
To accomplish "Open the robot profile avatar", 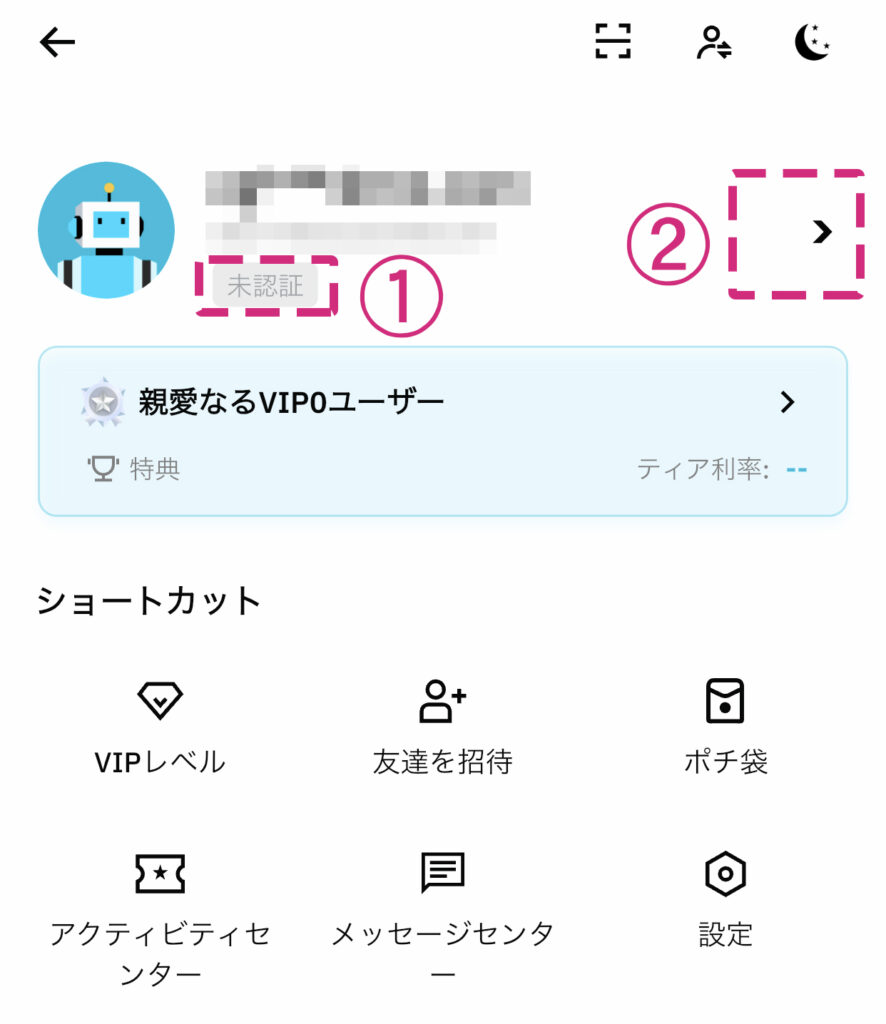I will click(x=106, y=230).
